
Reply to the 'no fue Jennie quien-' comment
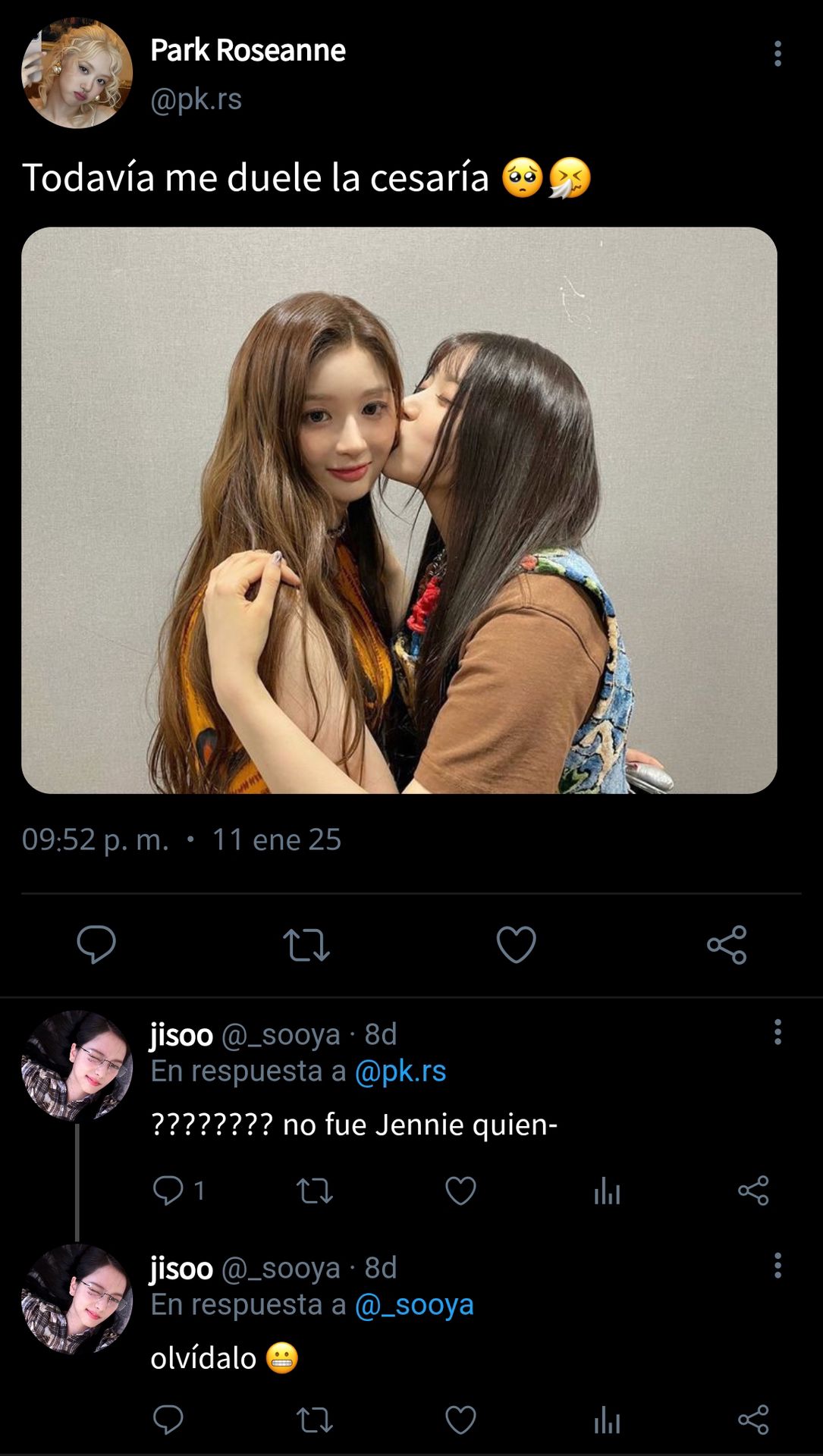click(x=168, y=1191)
